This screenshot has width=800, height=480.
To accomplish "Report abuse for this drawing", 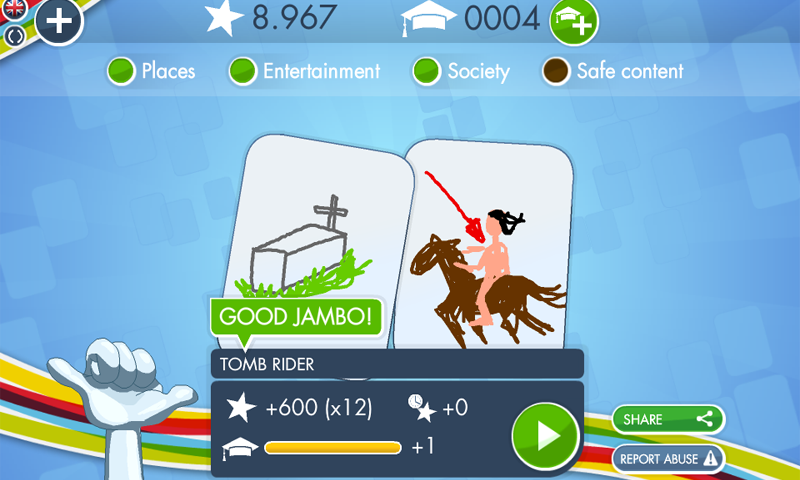I will click(667, 459).
